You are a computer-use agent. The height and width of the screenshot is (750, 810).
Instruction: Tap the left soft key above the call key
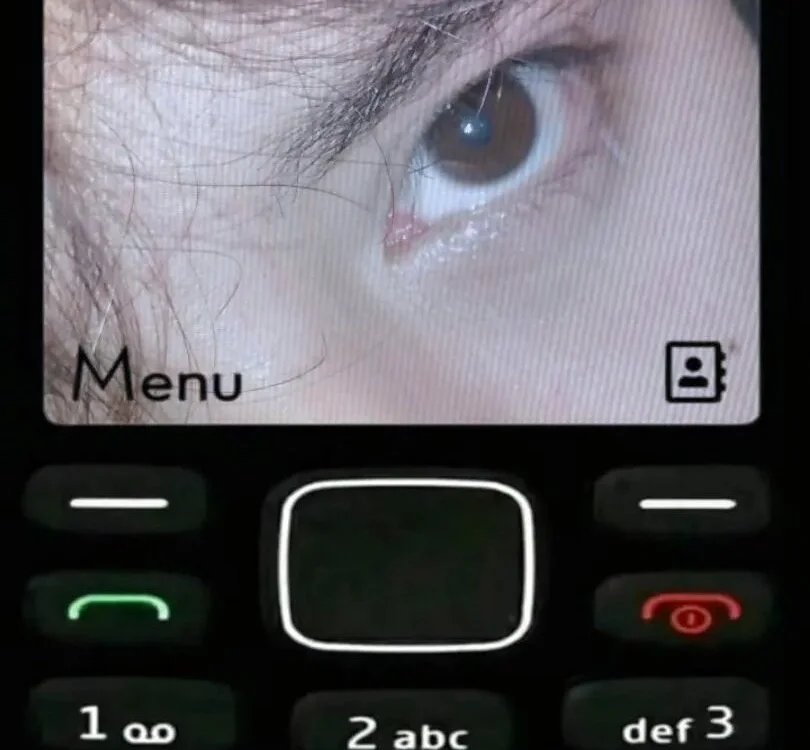coord(119,502)
